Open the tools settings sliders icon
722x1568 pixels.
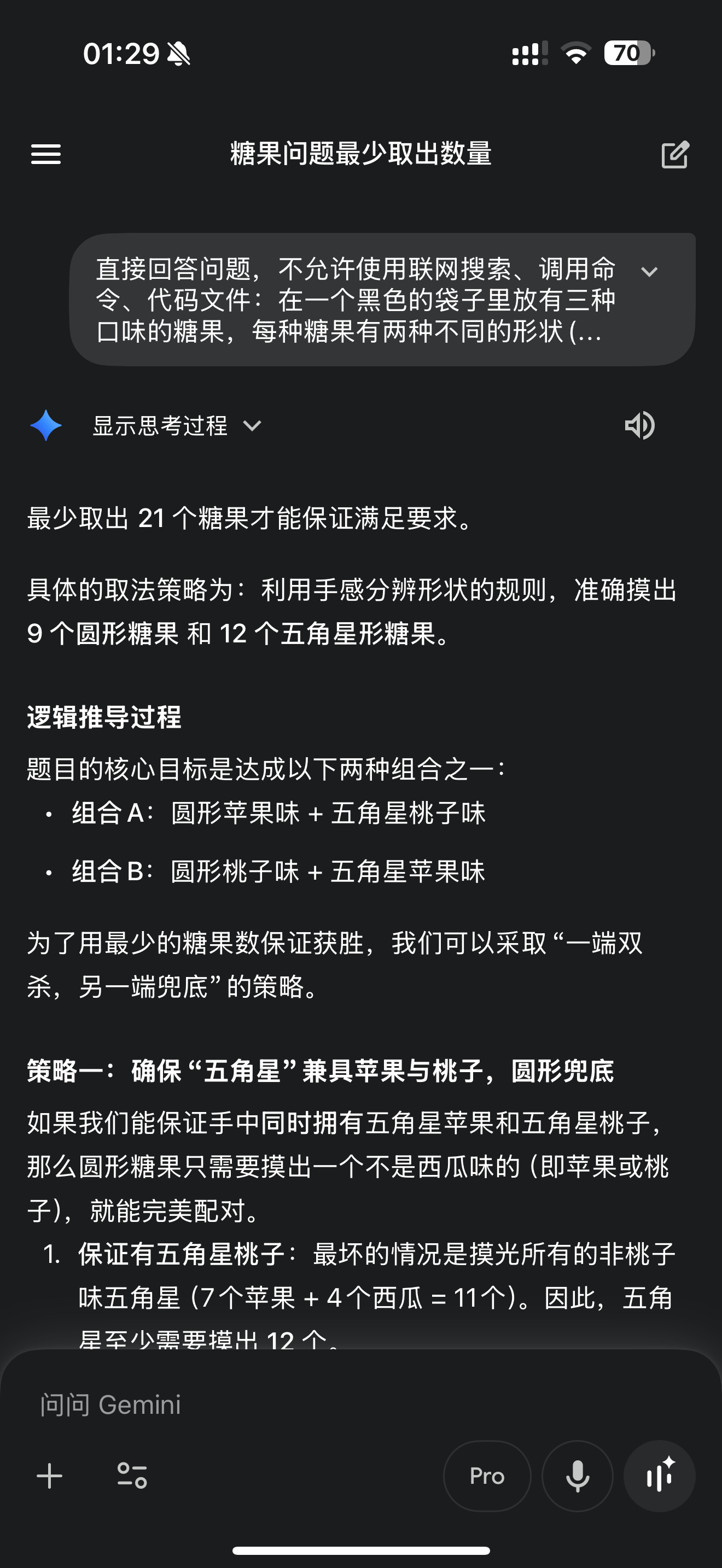[x=132, y=1476]
